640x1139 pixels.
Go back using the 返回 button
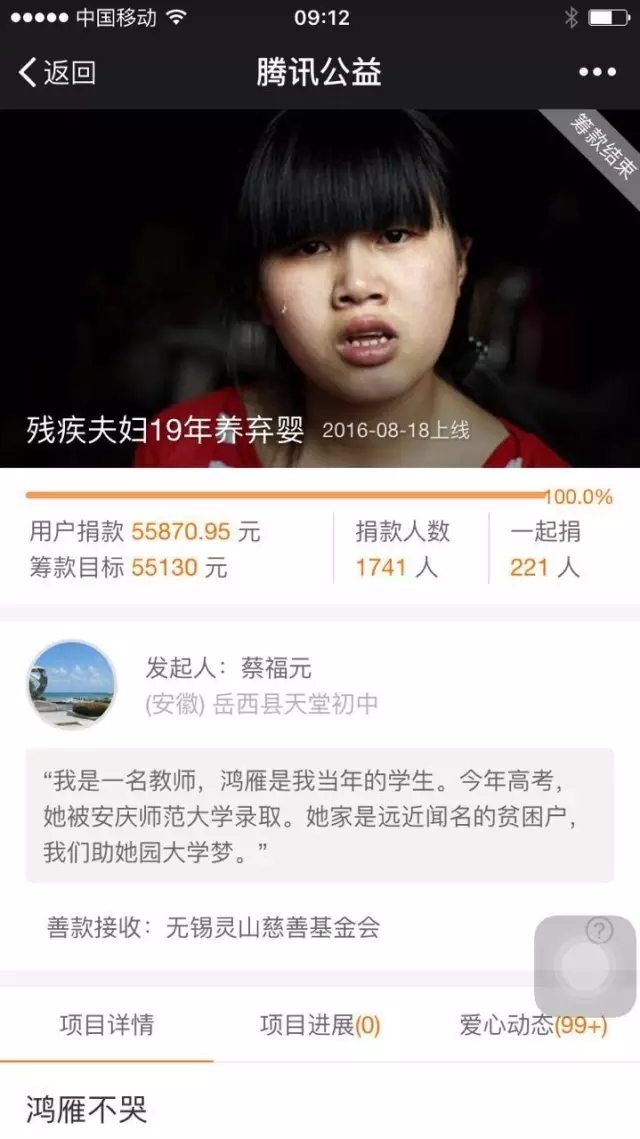click(57, 72)
